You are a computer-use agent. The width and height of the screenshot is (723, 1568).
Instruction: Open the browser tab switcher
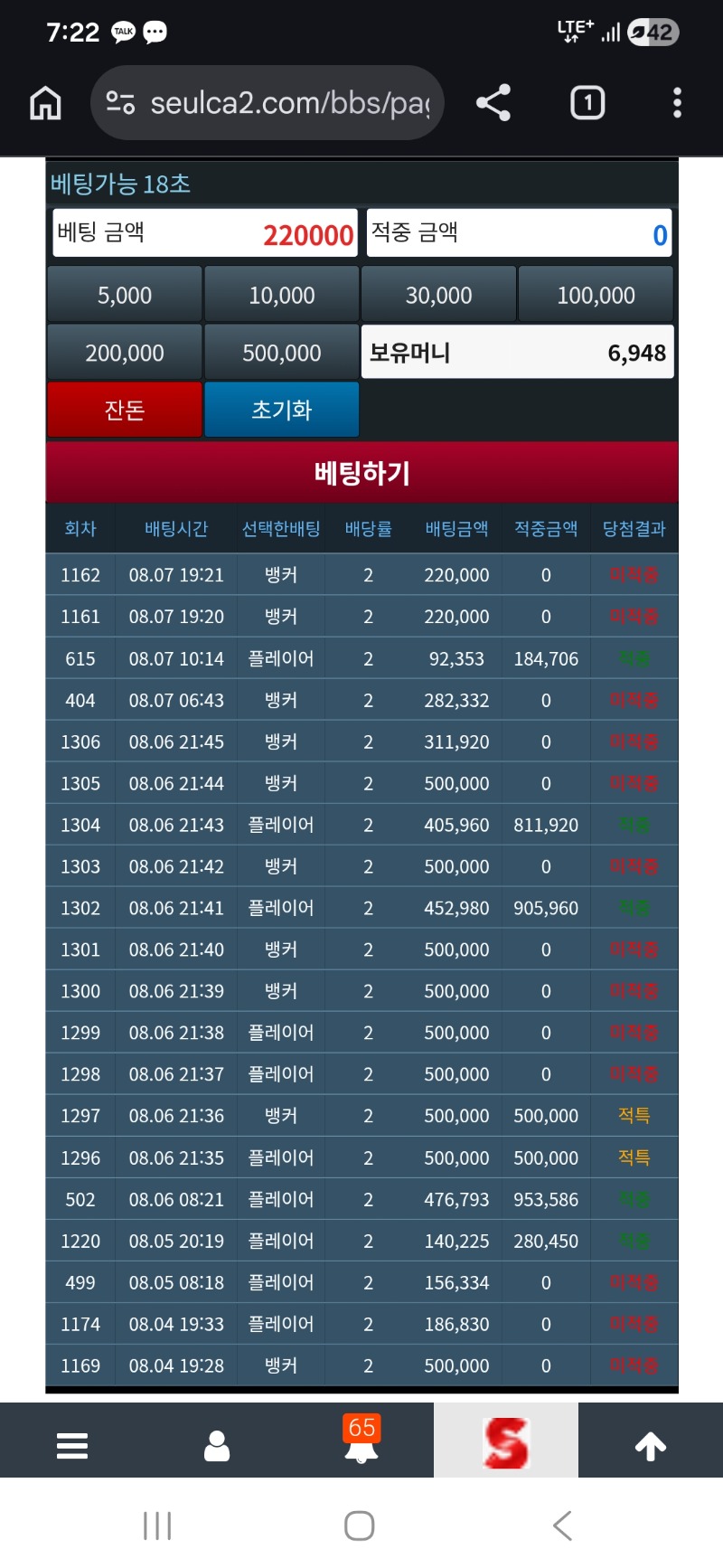587,103
